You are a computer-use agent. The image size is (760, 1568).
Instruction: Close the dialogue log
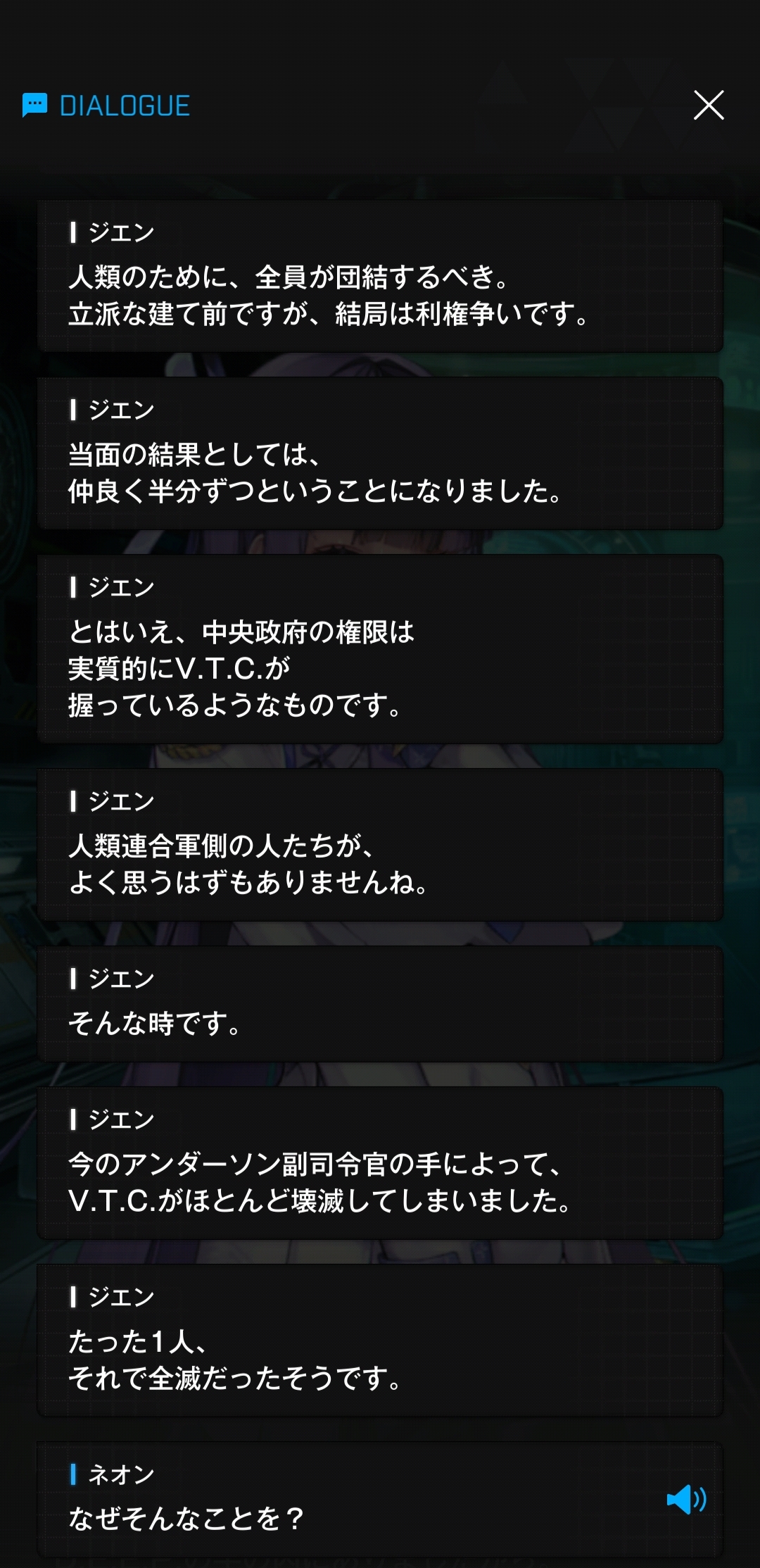[708, 106]
